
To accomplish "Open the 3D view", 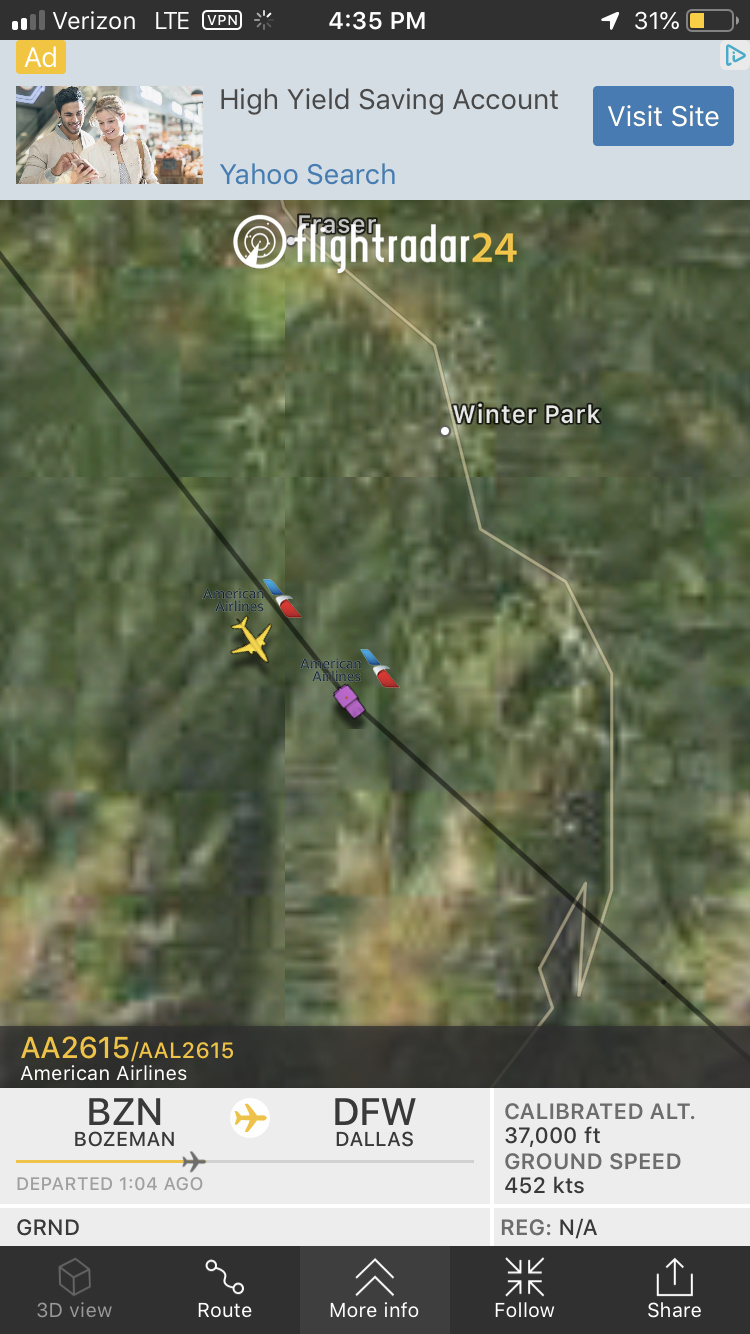I will [x=74, y=1289].
